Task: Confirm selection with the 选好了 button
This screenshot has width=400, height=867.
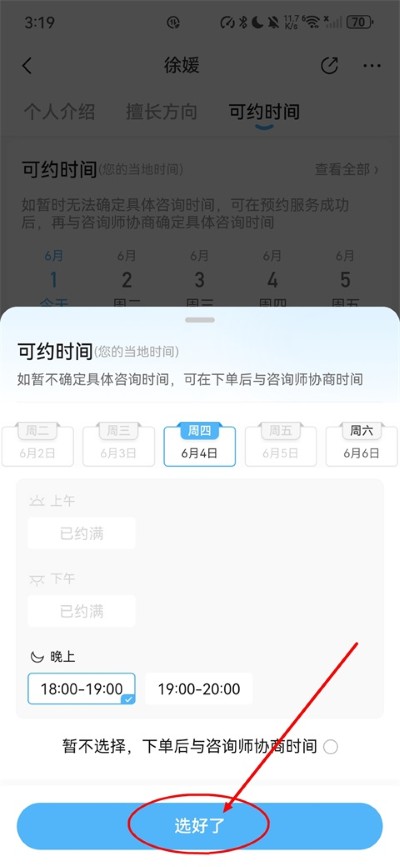Action: 200,826
